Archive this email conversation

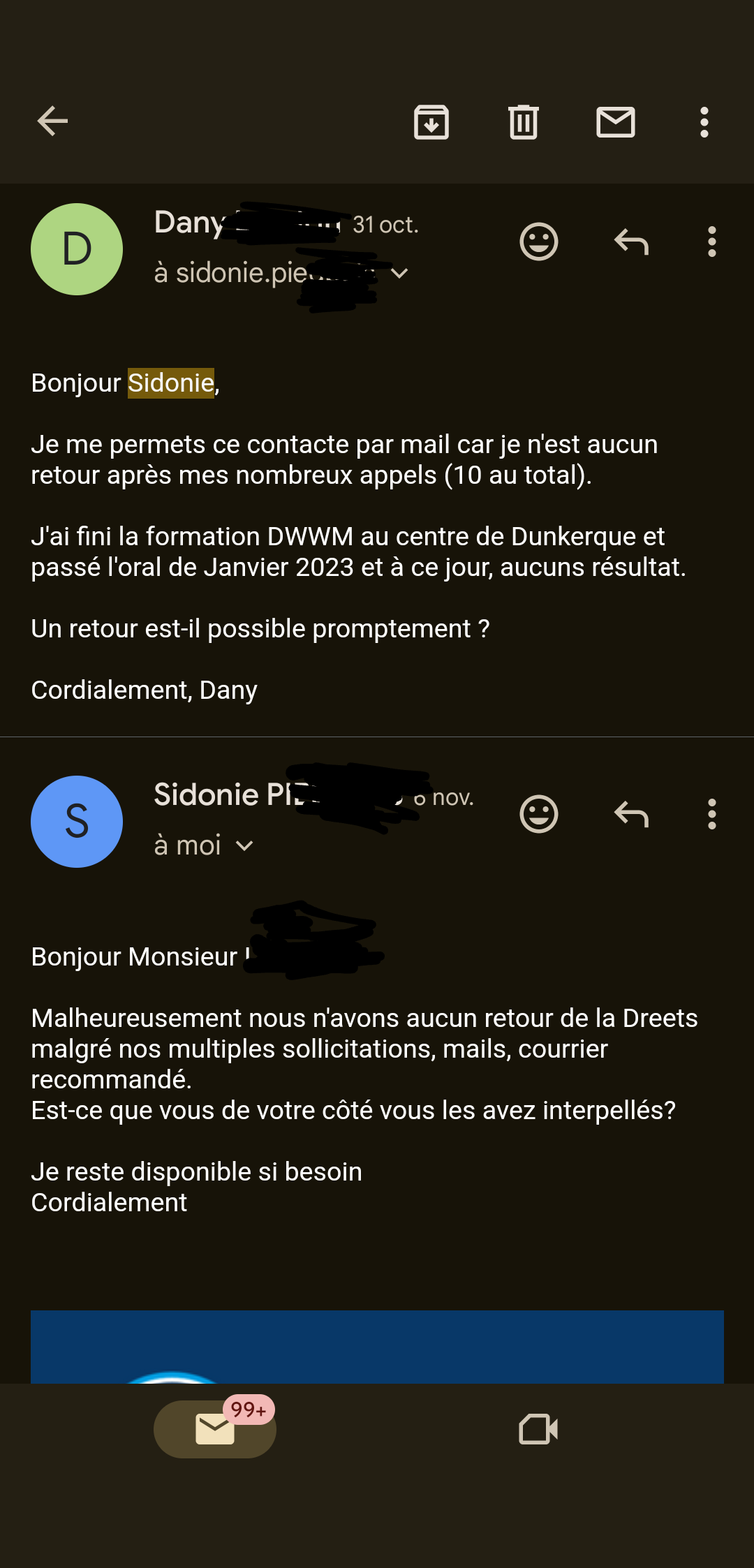click(431, 122)
